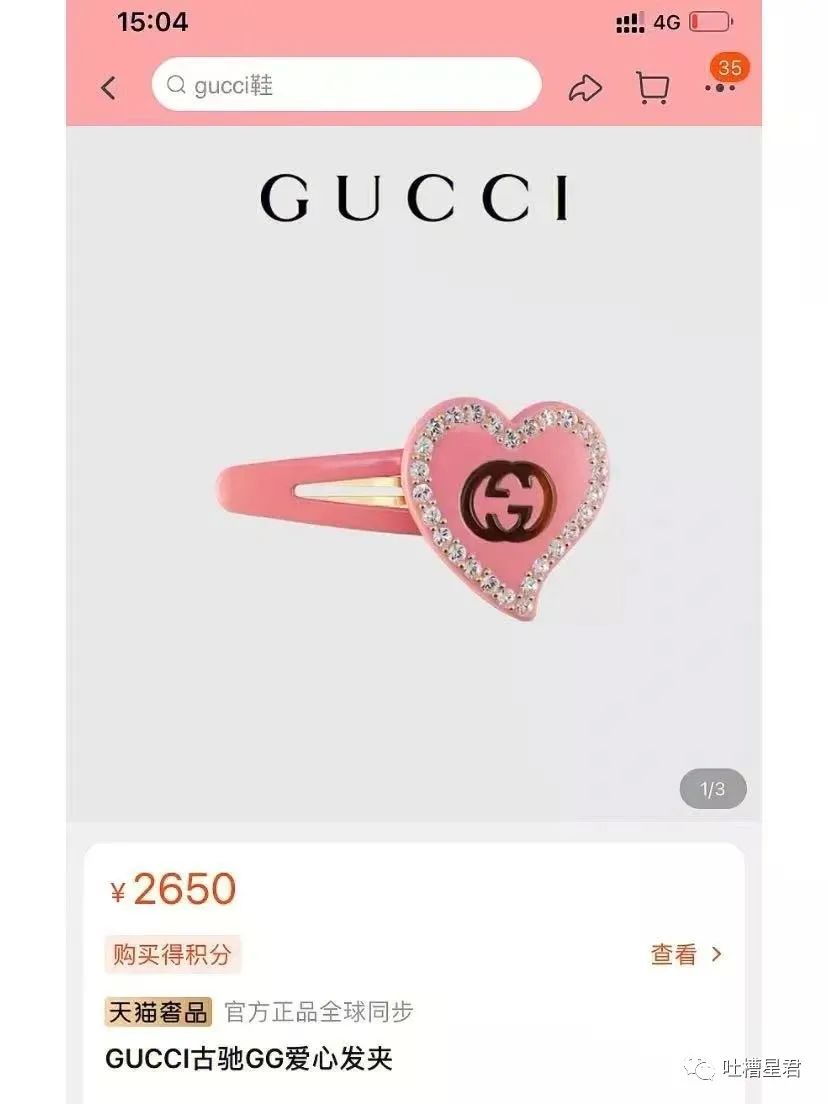Expand points details via the right chevron
Viewport: 828px width, 1104px height.
[x=718, y=956]
